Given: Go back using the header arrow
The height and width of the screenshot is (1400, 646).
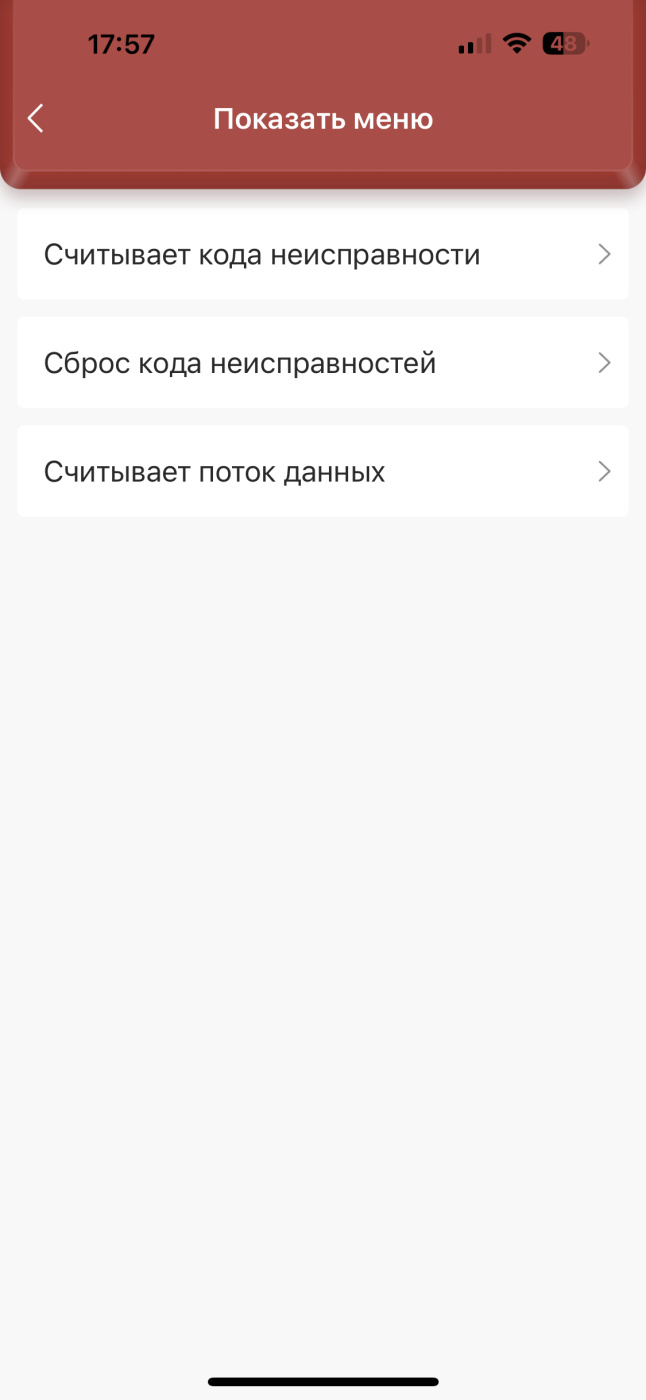Looking at the screenshot, I should point(36,119).
